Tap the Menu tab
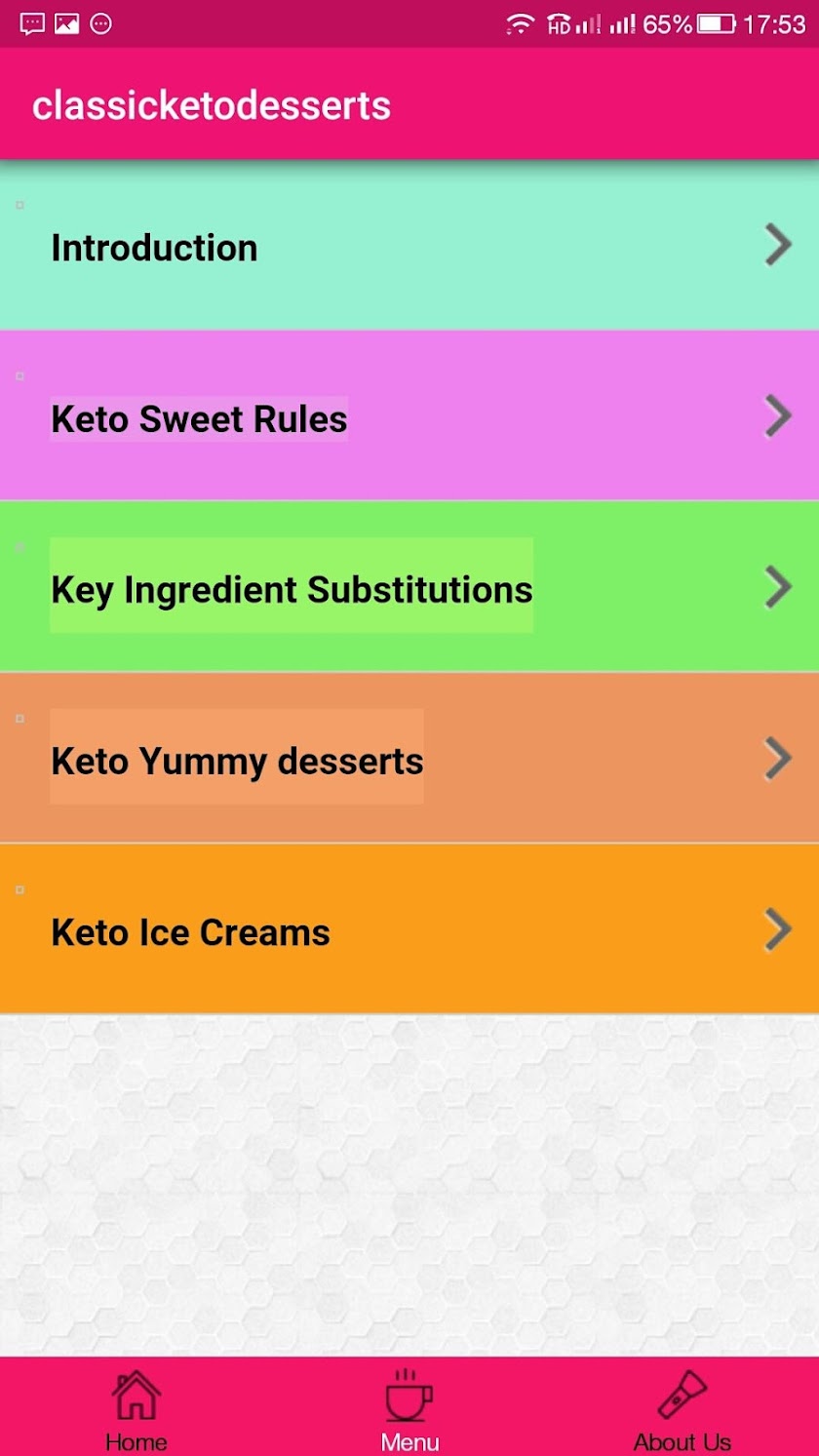 tap(409, 1408)
